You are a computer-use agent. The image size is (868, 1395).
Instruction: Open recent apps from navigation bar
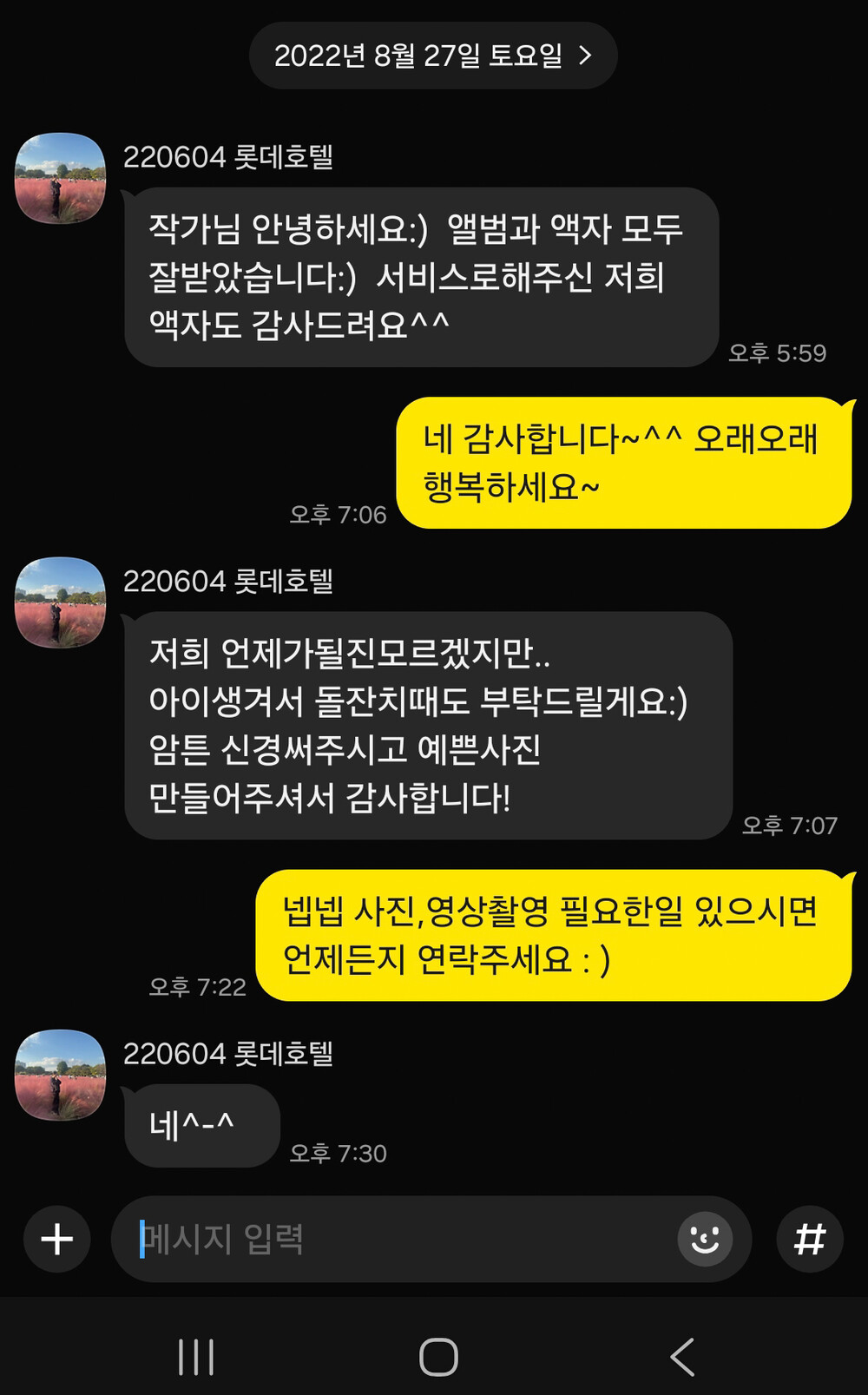click(196, 1357)
